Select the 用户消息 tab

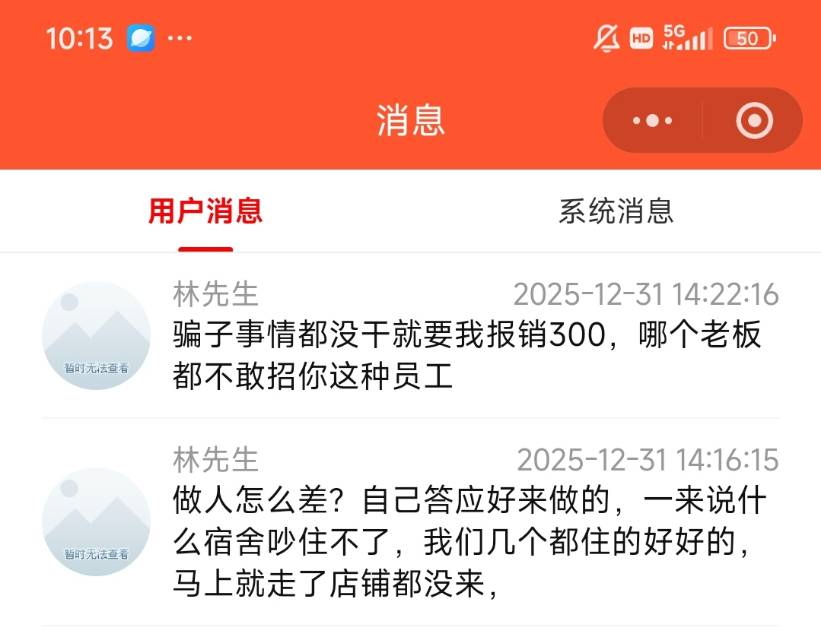[x=205, y=211]
